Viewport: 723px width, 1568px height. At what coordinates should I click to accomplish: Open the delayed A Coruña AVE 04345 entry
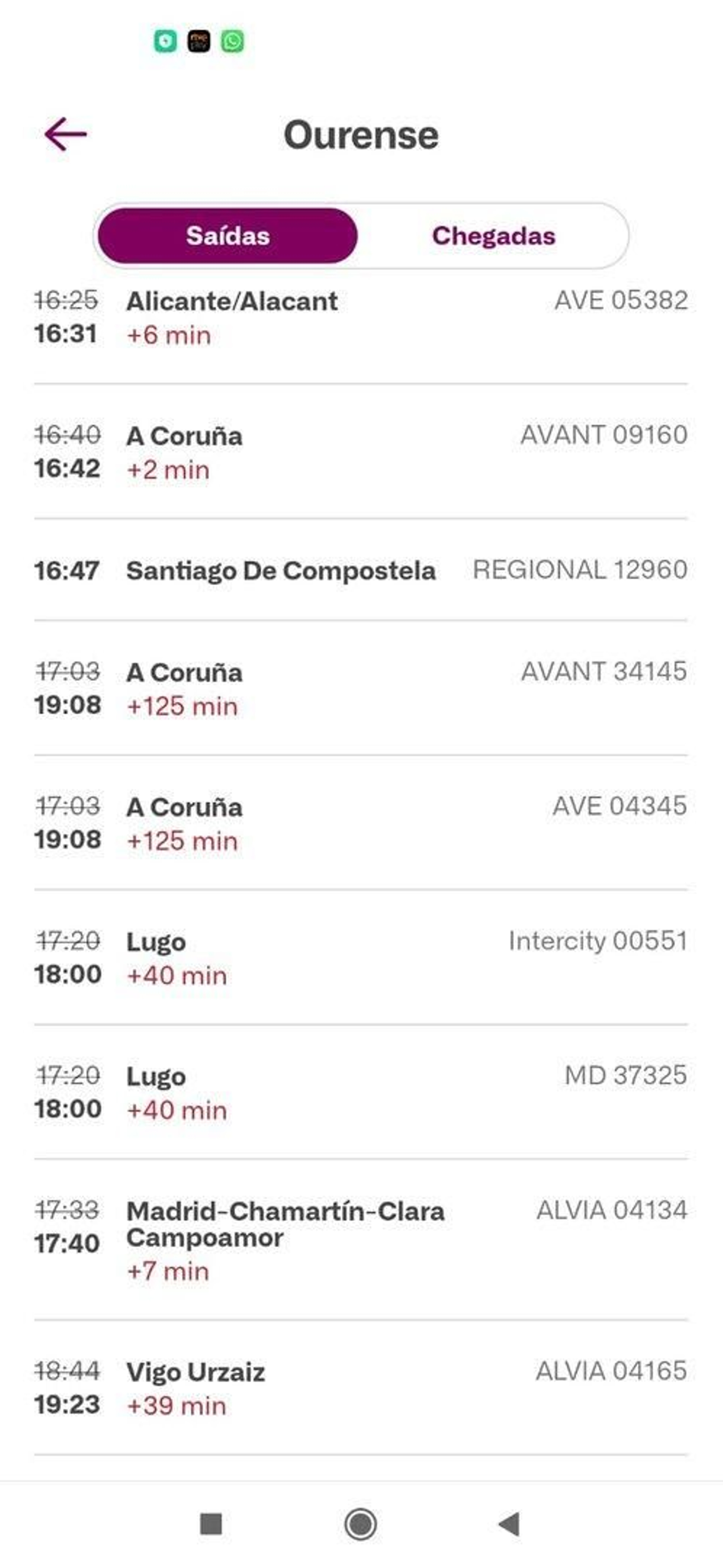tap(361, 824)
